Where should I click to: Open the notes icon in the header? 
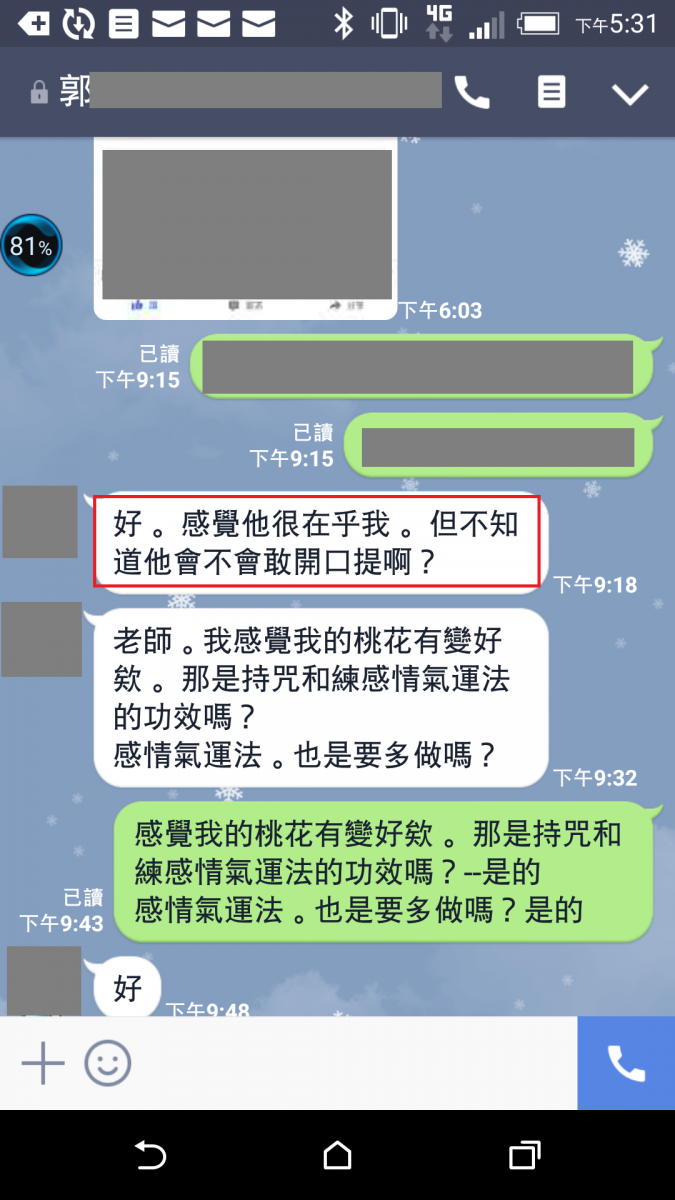[551, 93]
